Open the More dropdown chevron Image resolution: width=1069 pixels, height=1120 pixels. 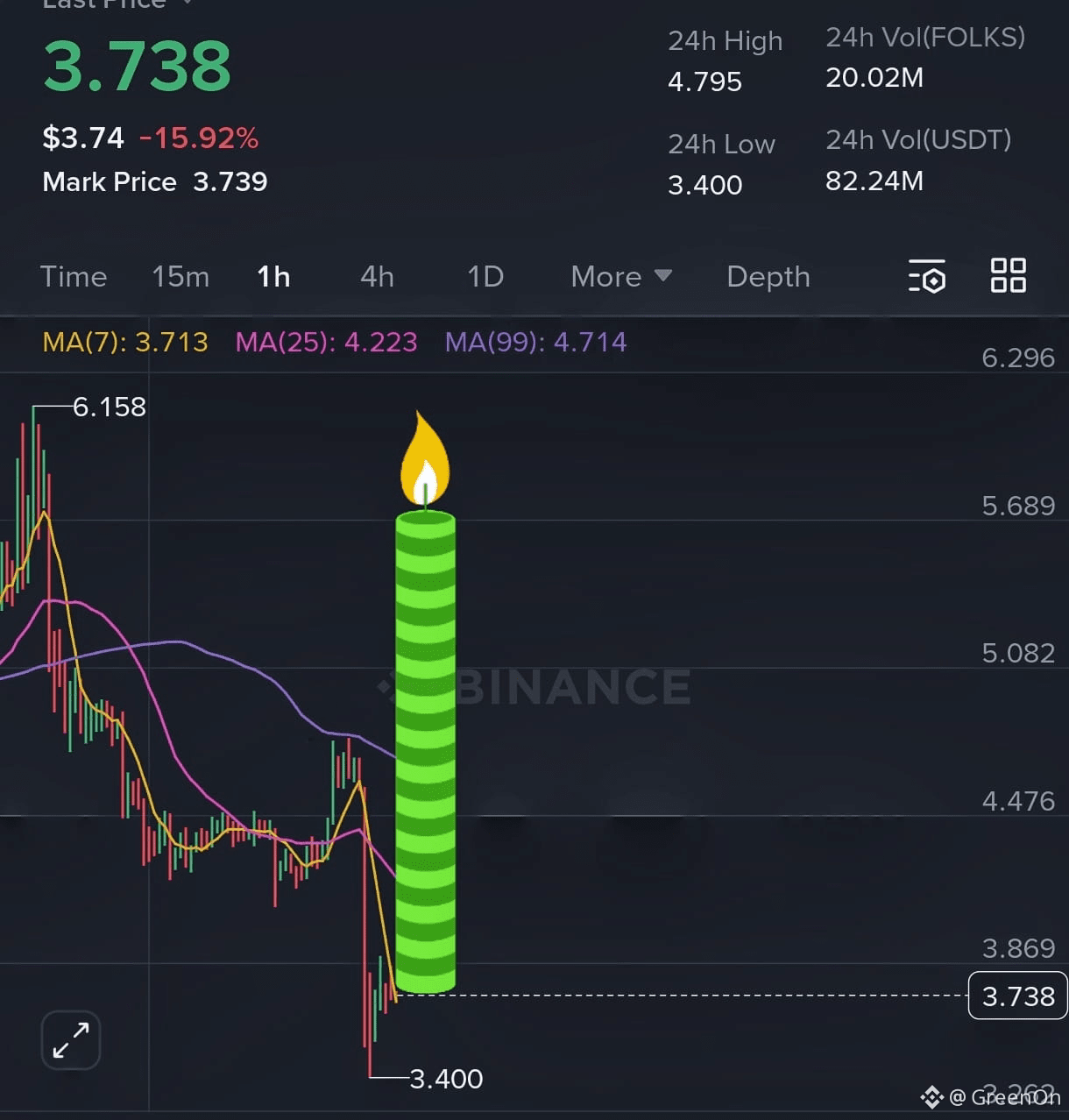coord(662,276)
